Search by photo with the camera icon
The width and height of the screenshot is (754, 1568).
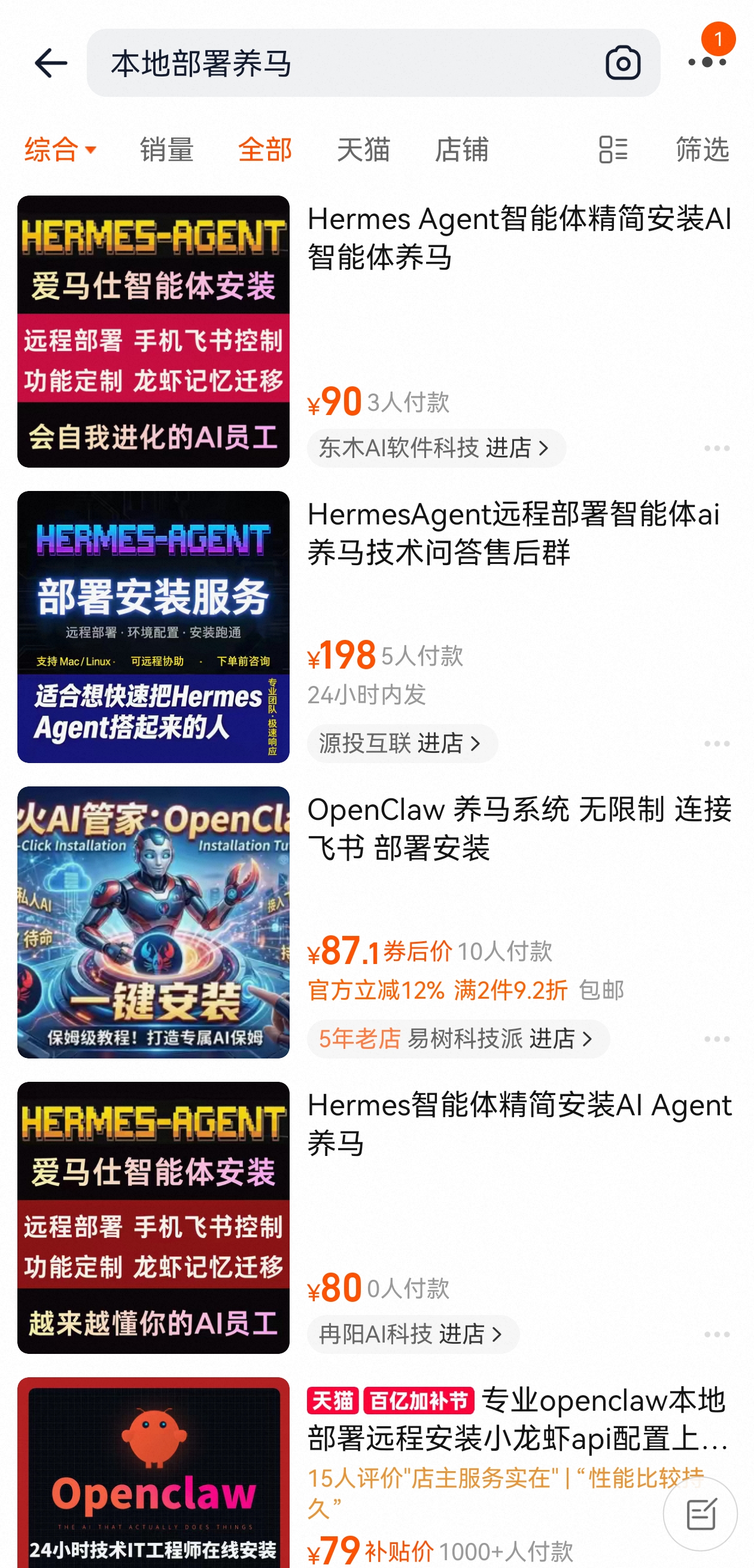coord(622,63)
